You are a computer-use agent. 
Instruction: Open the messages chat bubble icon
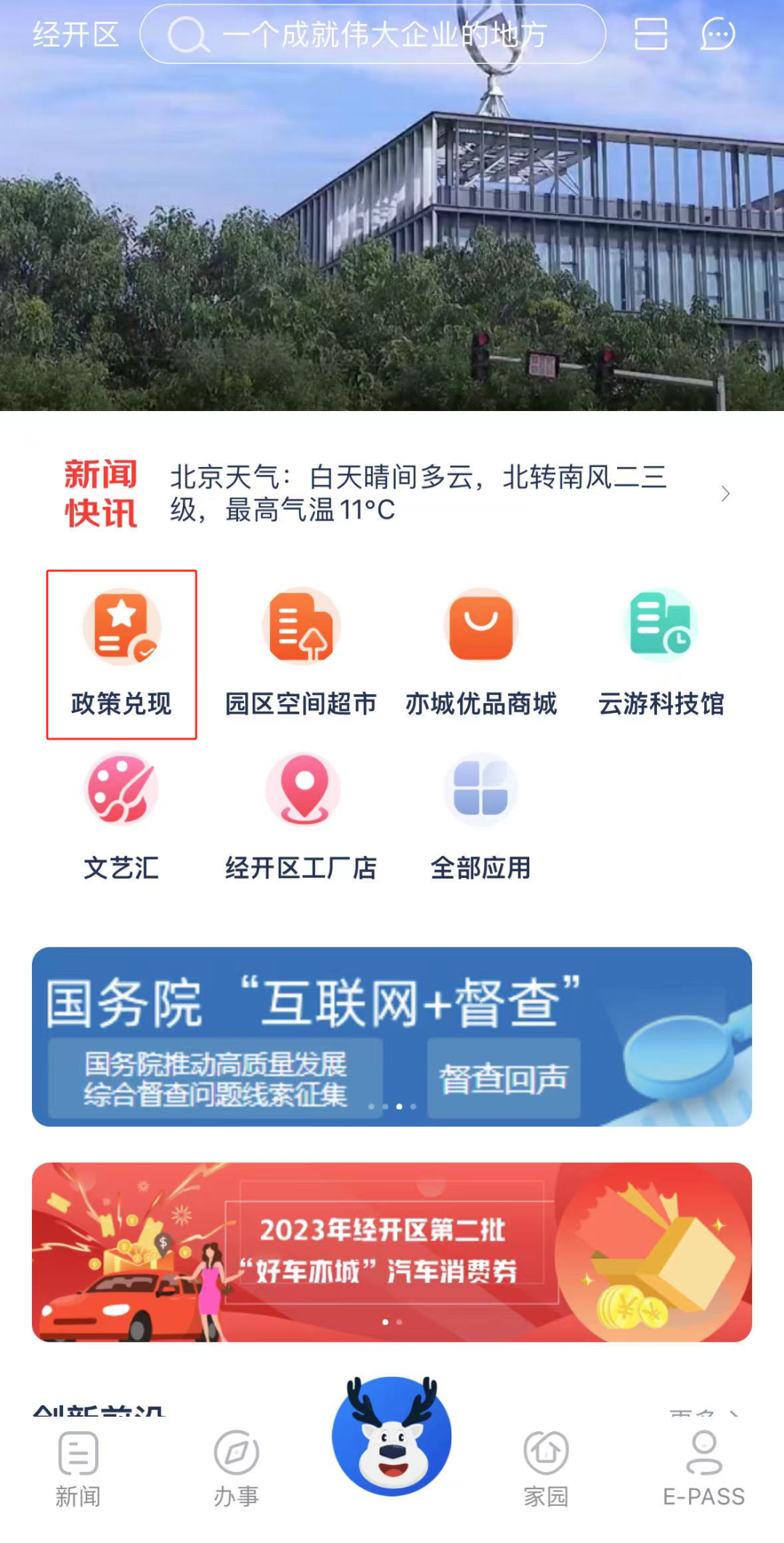[717, 34]
